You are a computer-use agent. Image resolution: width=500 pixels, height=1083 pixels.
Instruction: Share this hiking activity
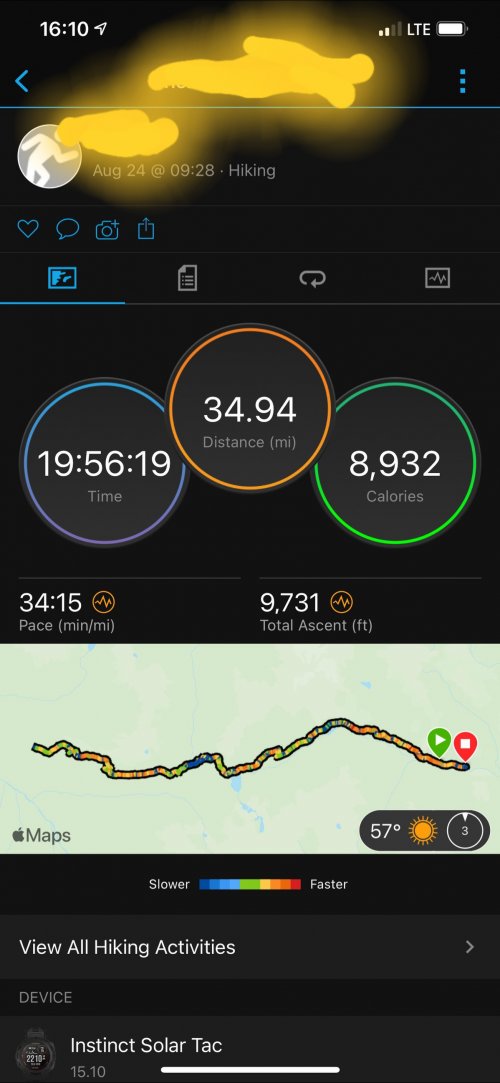point(146,228)
